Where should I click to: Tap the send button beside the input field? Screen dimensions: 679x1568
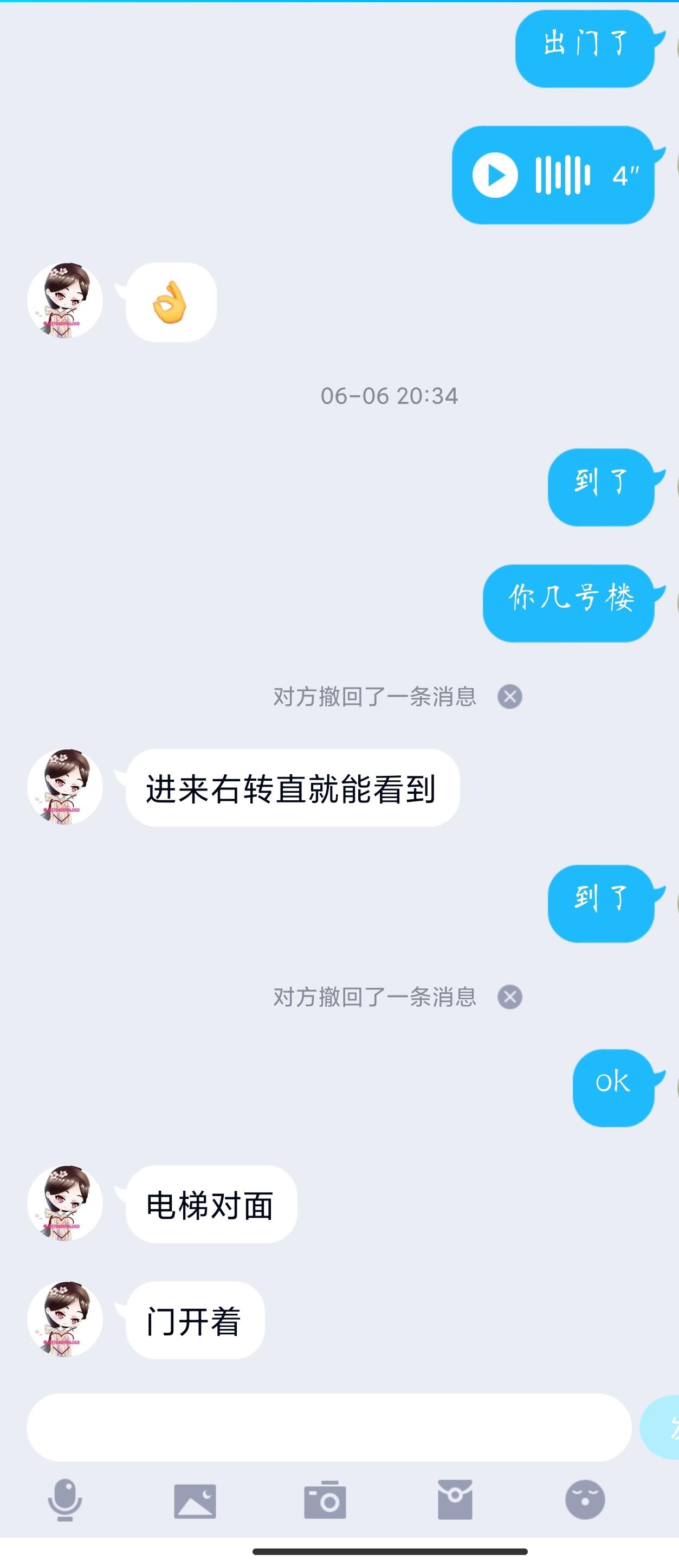click(x=663, y=1427)
